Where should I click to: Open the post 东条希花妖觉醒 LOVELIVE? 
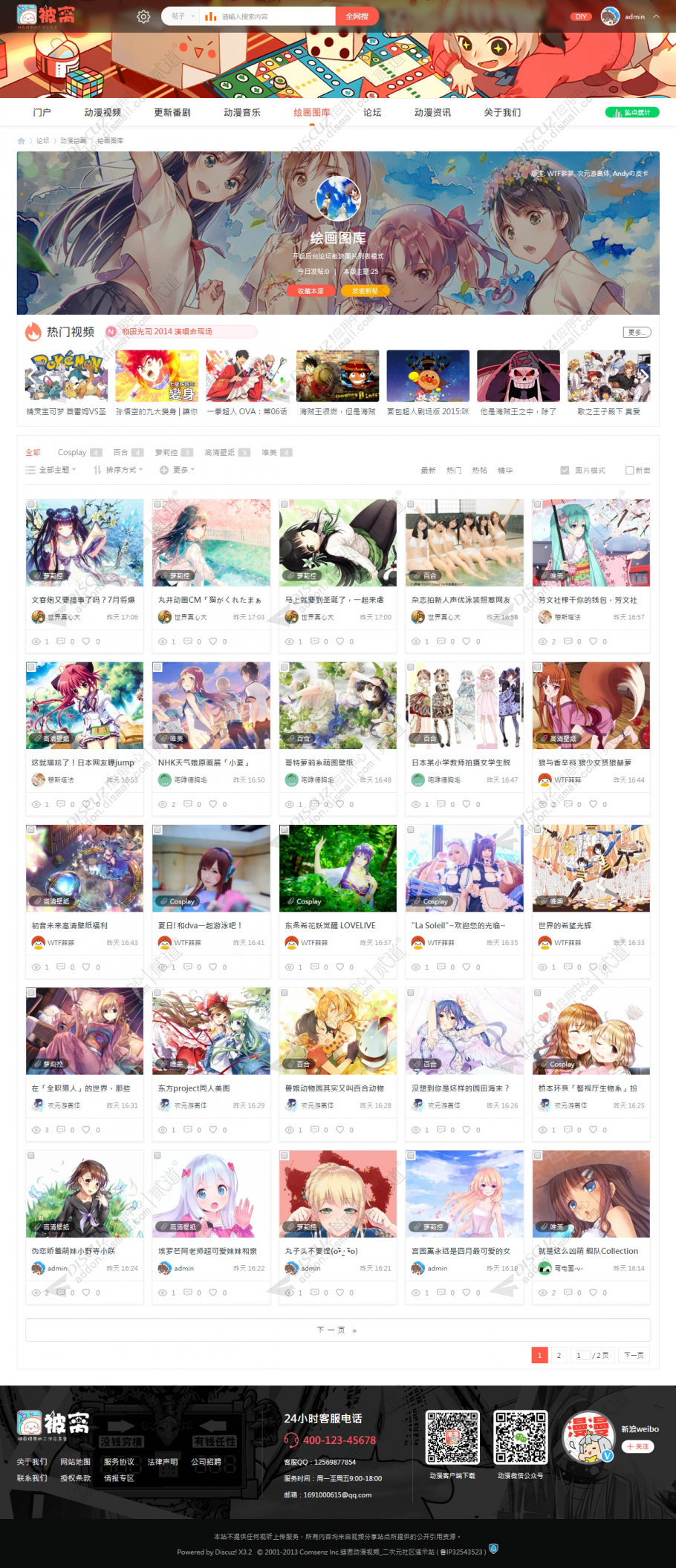coord(330,925)
